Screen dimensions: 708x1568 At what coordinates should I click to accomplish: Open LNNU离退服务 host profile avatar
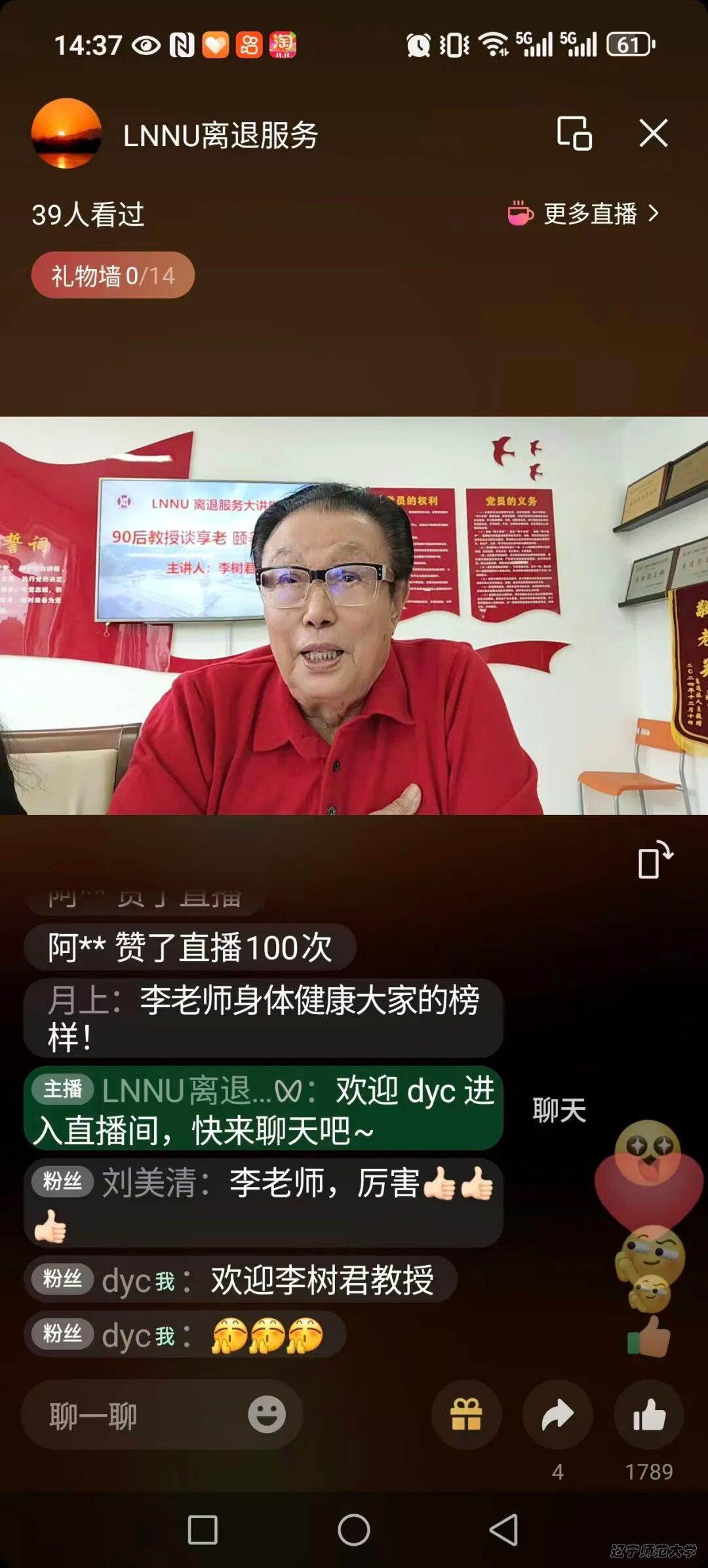66,134
